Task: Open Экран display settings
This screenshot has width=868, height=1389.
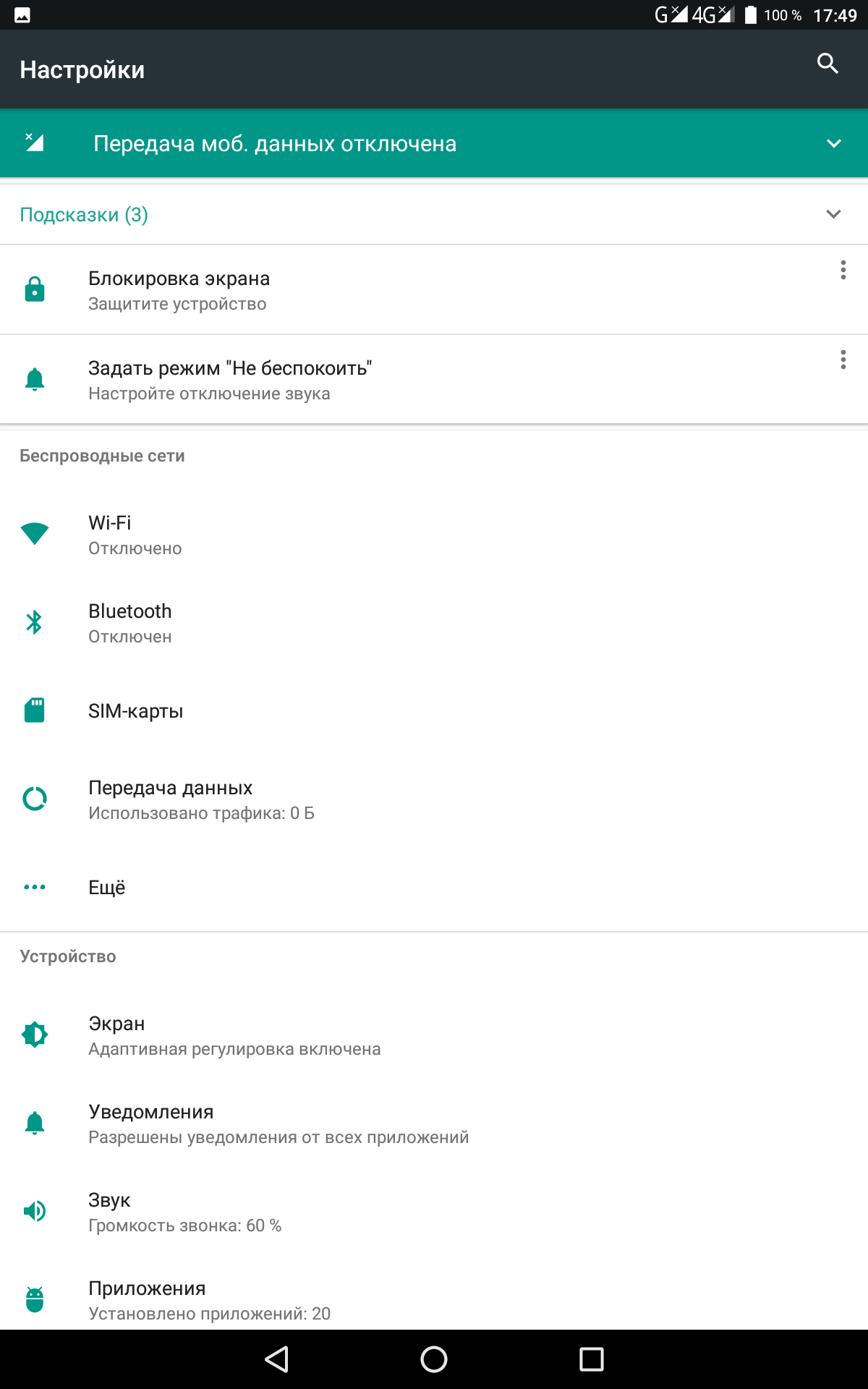Action: (x=434, y=1035)
